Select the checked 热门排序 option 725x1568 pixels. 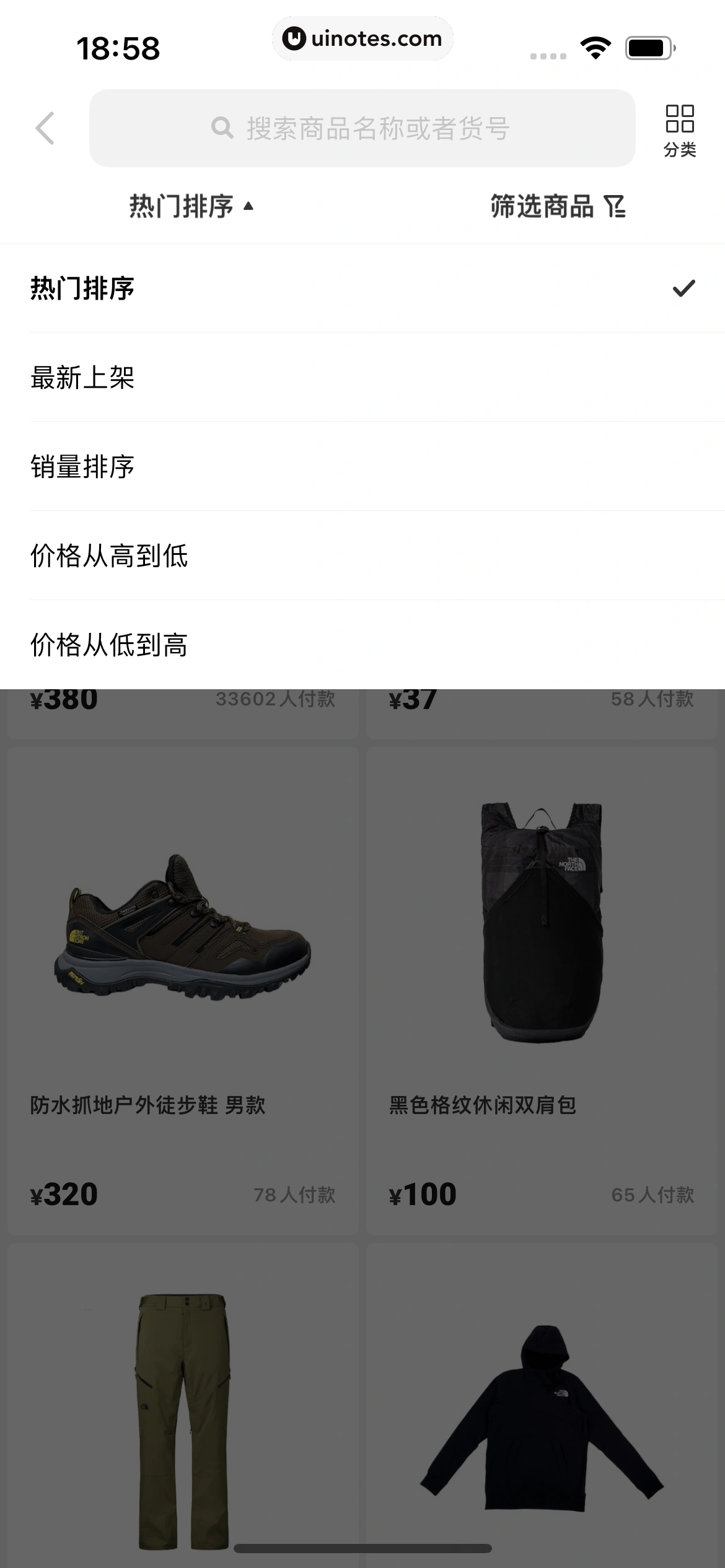(362, 289)
